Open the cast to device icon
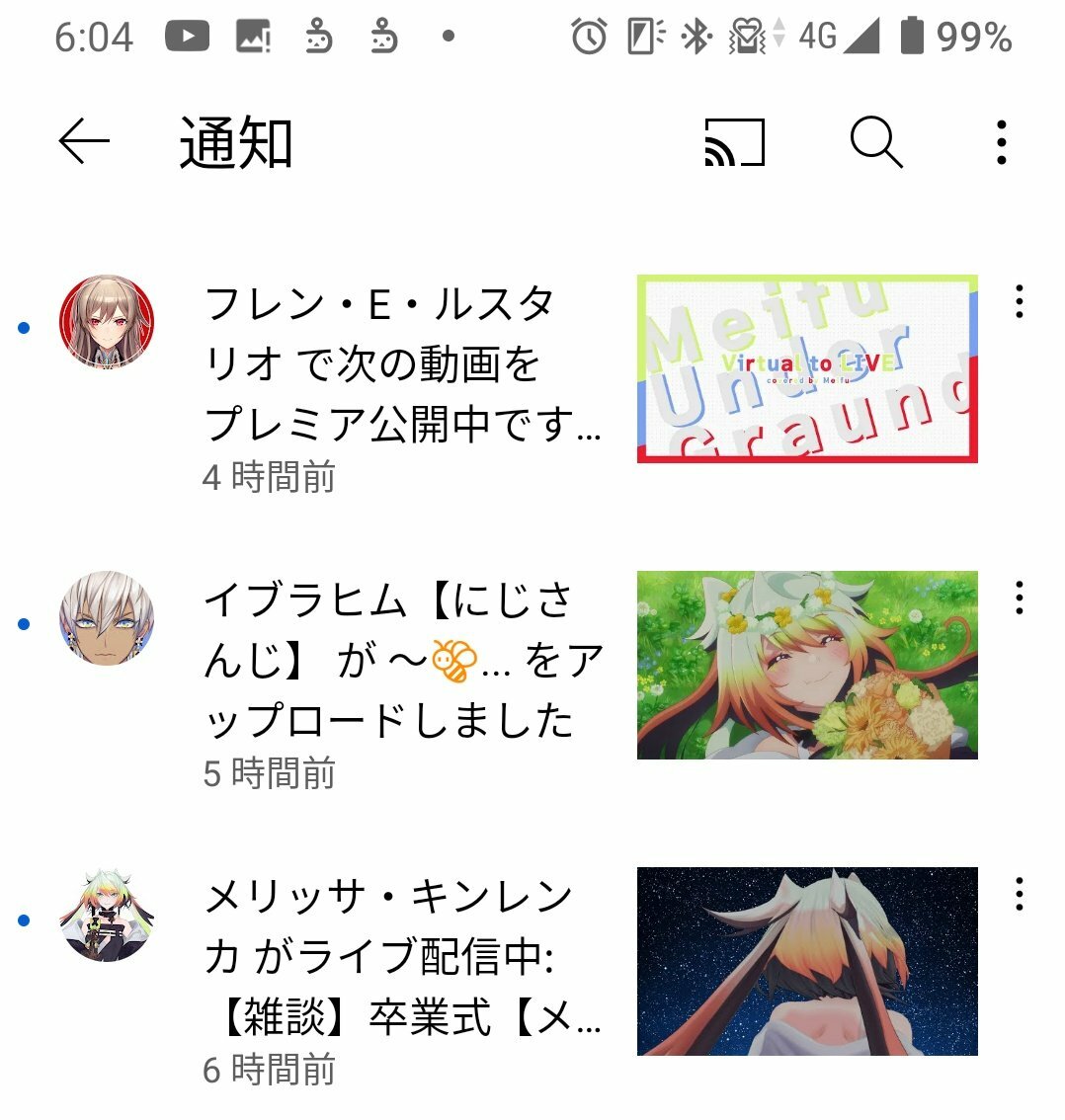 [x=734, y=143]
